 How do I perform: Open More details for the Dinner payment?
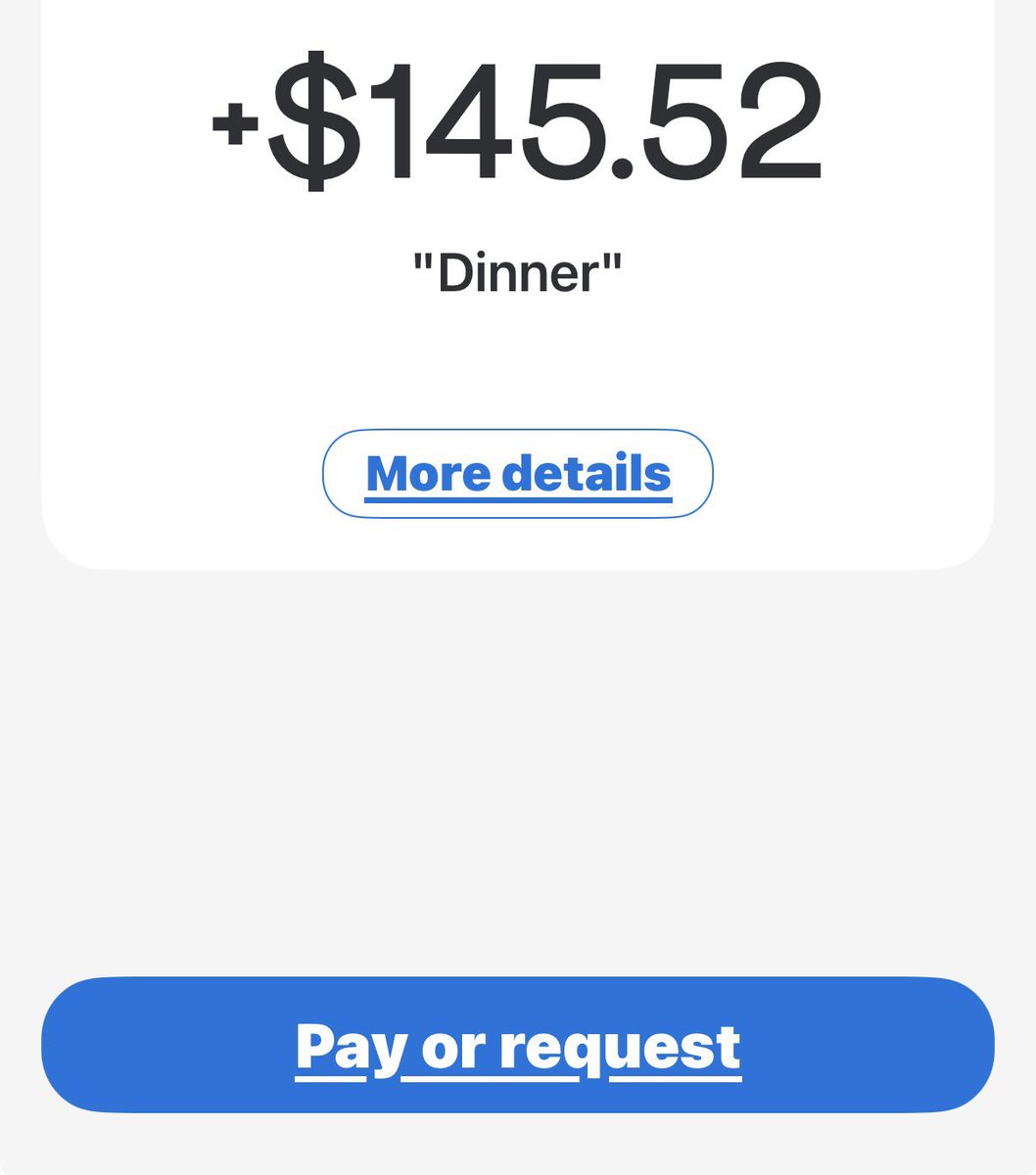click(x=517, y=474)
